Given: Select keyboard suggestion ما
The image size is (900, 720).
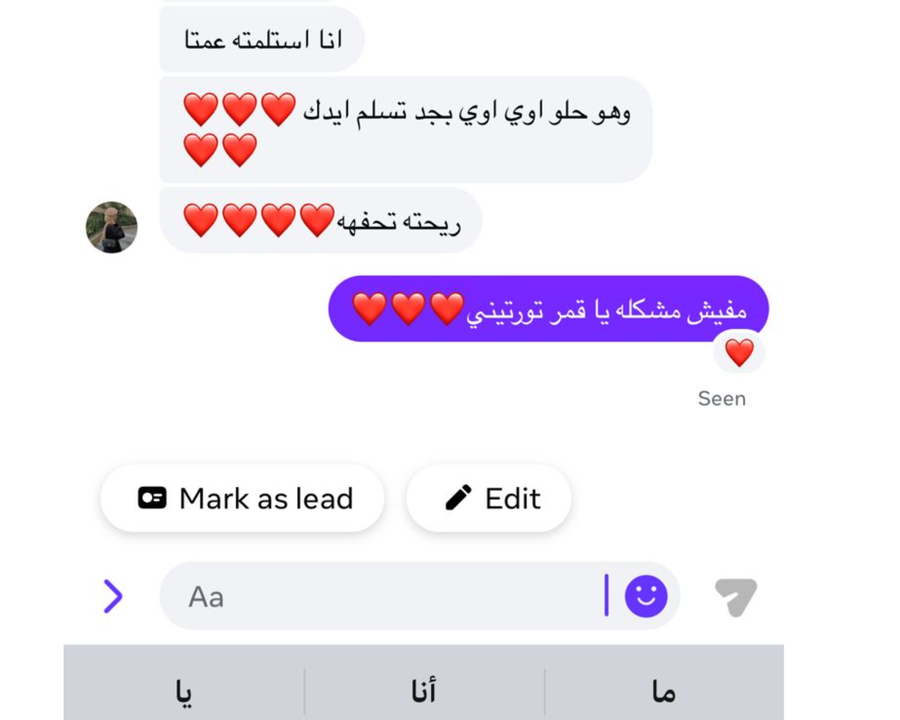Looking at the screenshot, I should pyautogui.click(x=663, y=692).
